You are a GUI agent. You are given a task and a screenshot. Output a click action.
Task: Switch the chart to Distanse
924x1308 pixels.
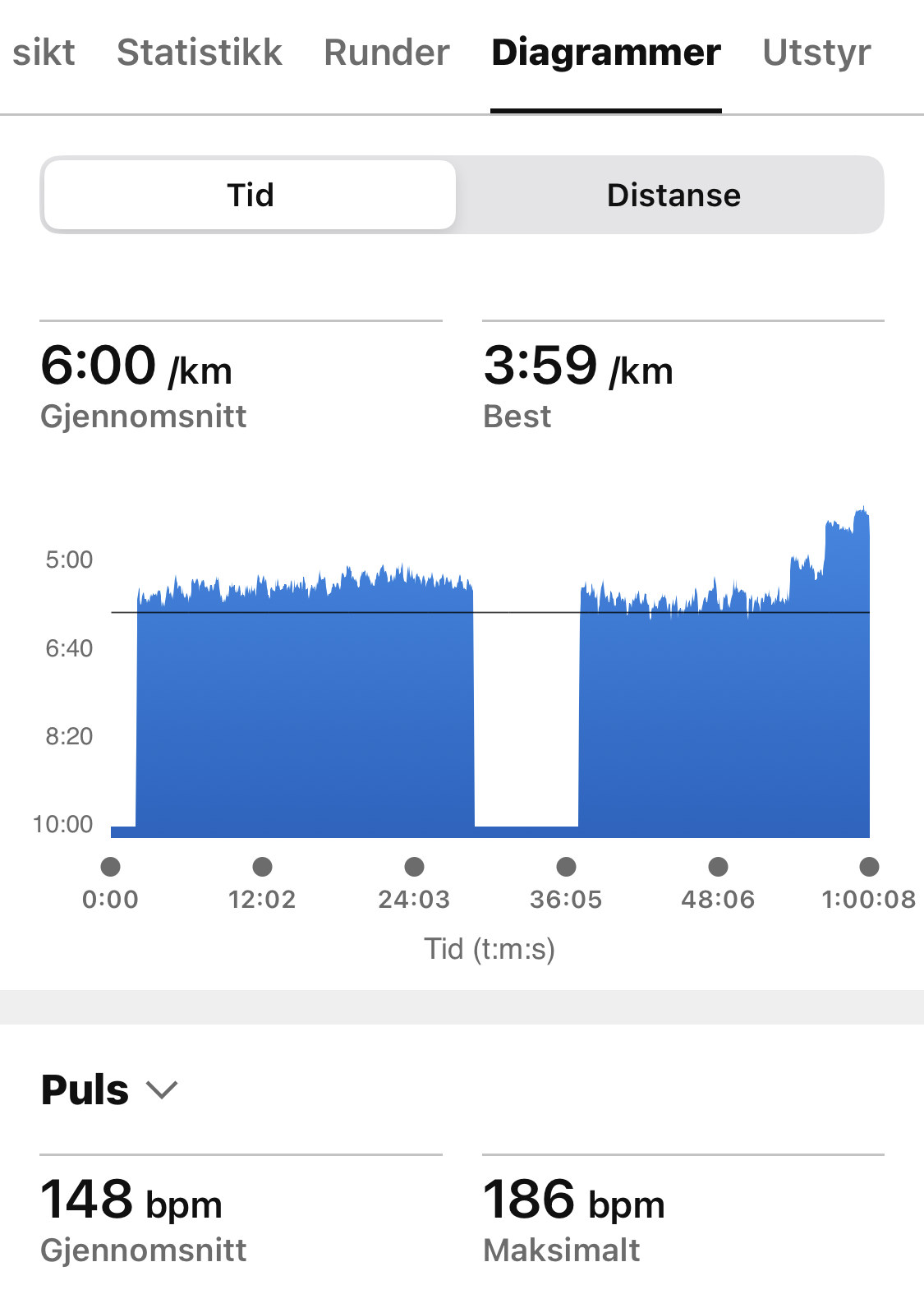[673, 195]
